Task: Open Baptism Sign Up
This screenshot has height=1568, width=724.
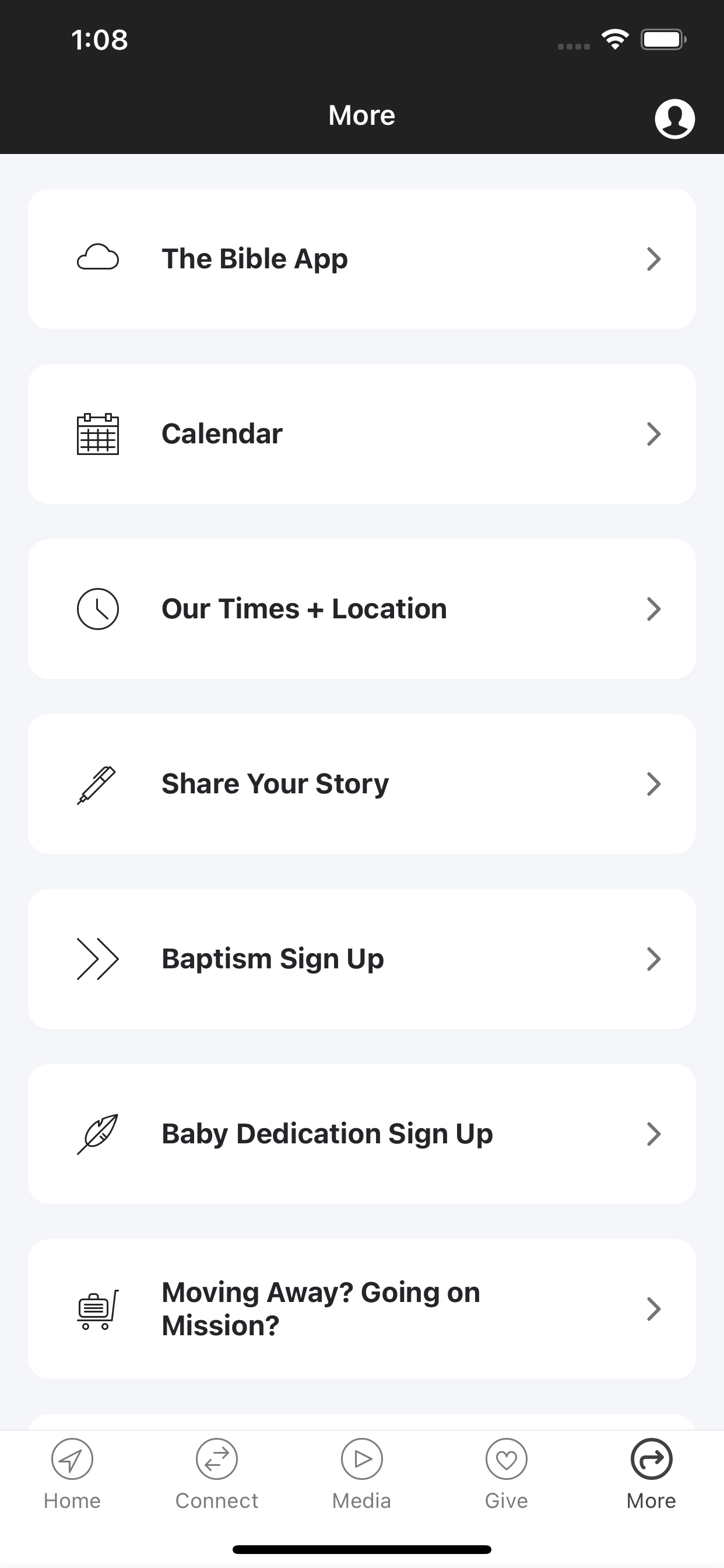Action: click(362, 958)
